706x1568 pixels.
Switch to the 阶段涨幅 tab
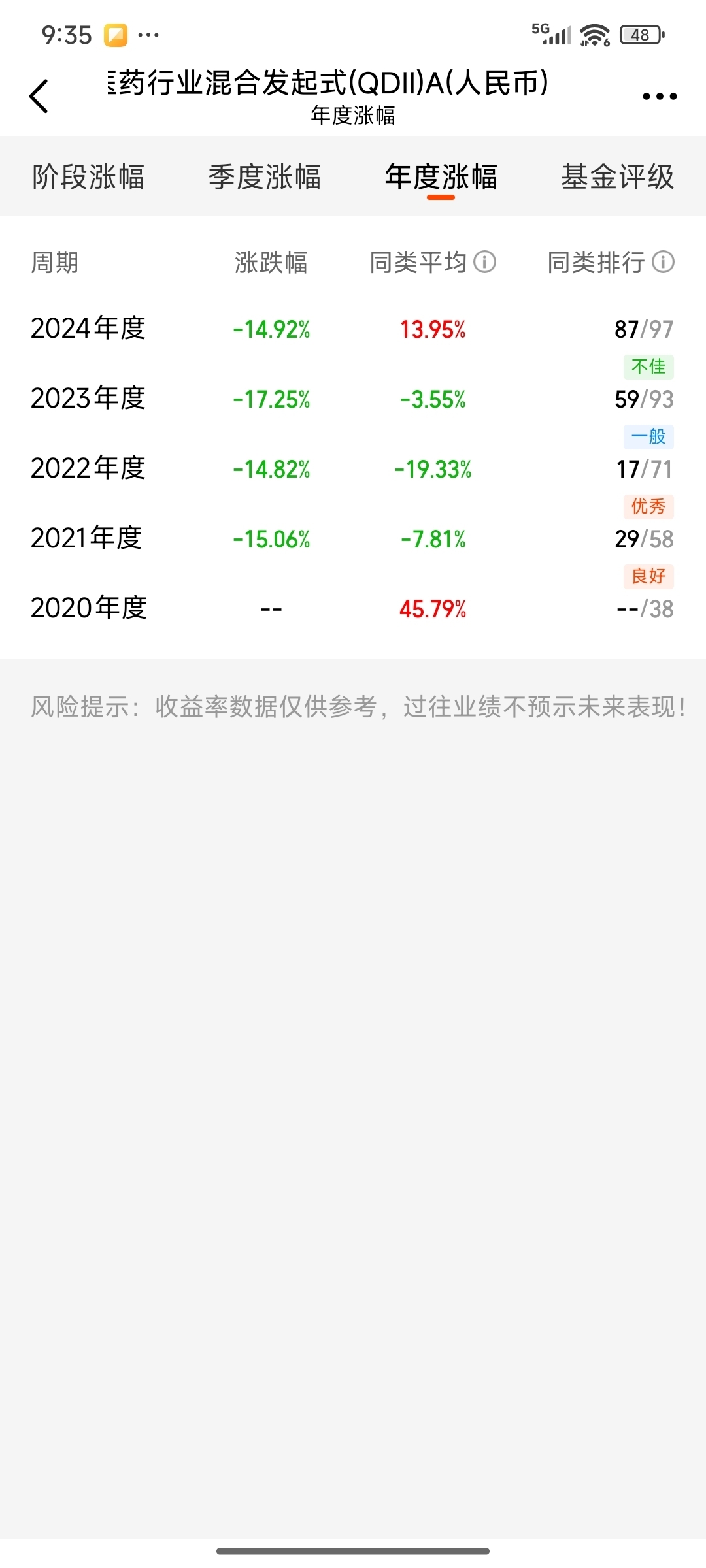coord(88,177)
